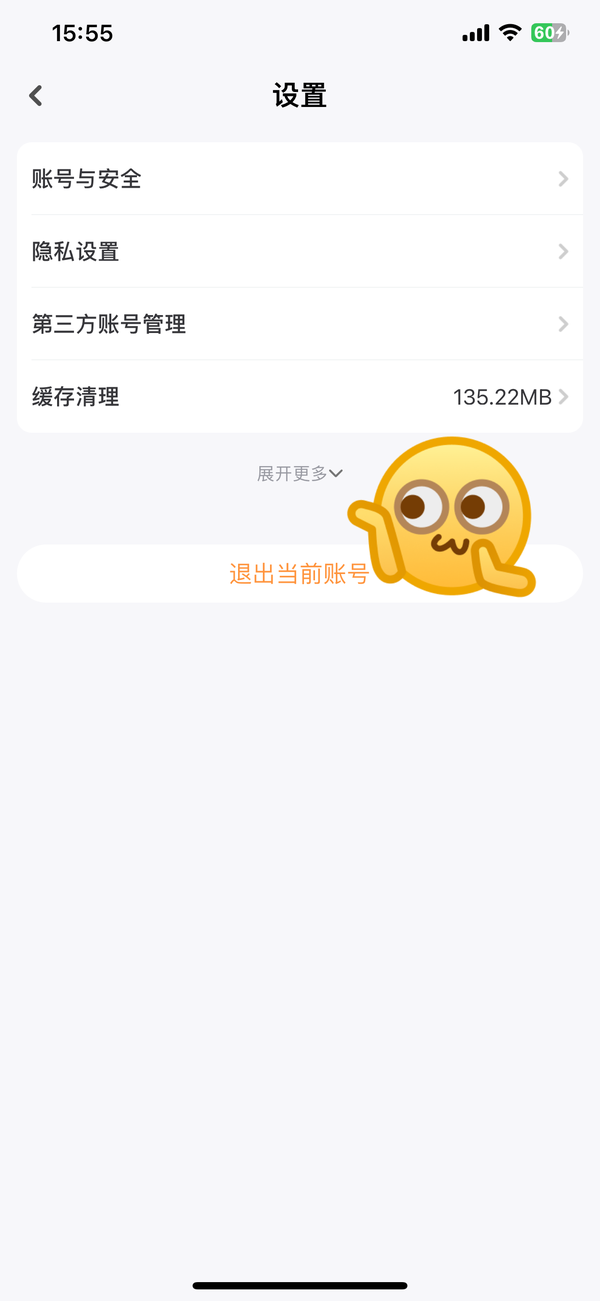Open 缓存清理 to clear cache
Viewport: 600px width, 1301px height.
point(300,397)
